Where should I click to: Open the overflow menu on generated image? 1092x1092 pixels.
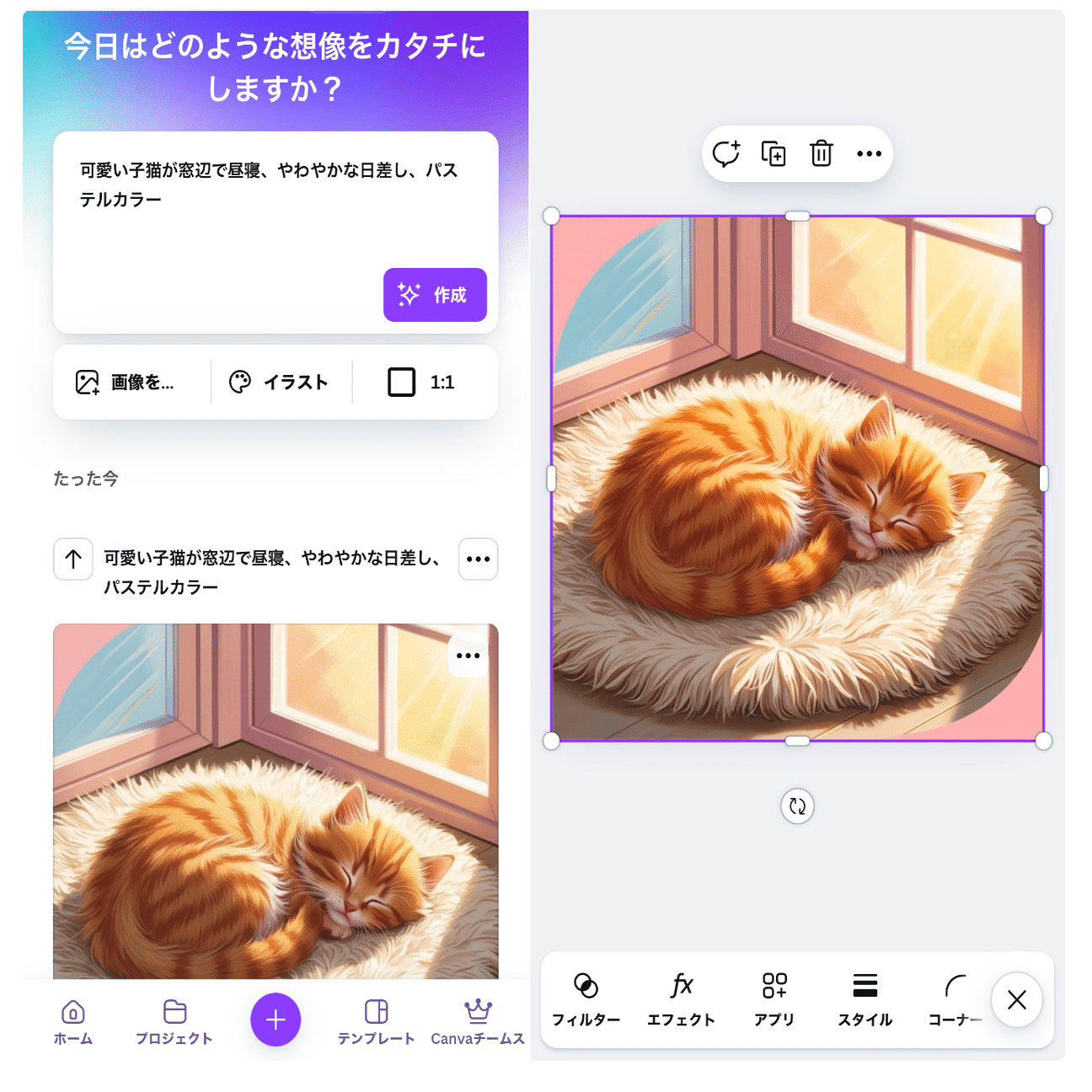(468, 656)
